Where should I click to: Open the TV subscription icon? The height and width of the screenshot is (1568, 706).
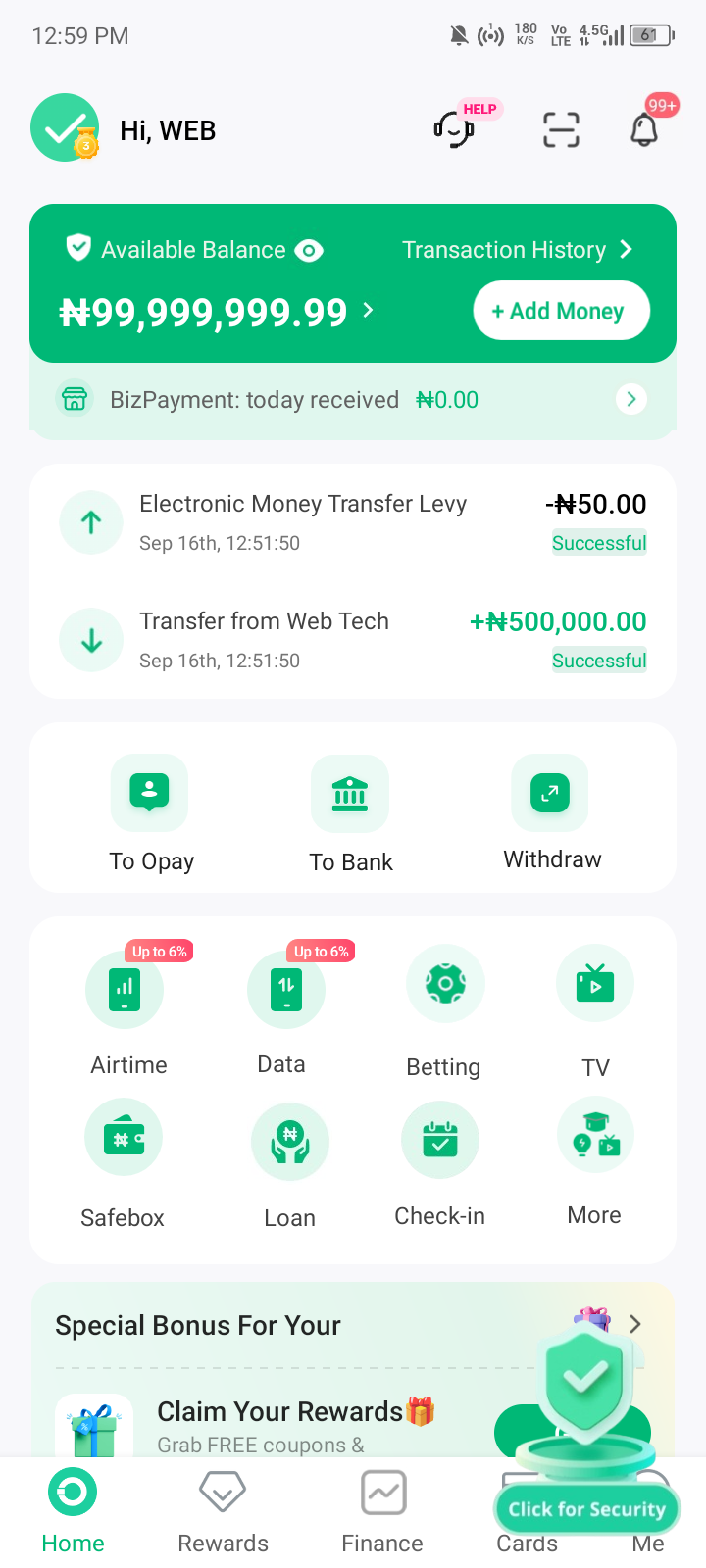point(595,984)
